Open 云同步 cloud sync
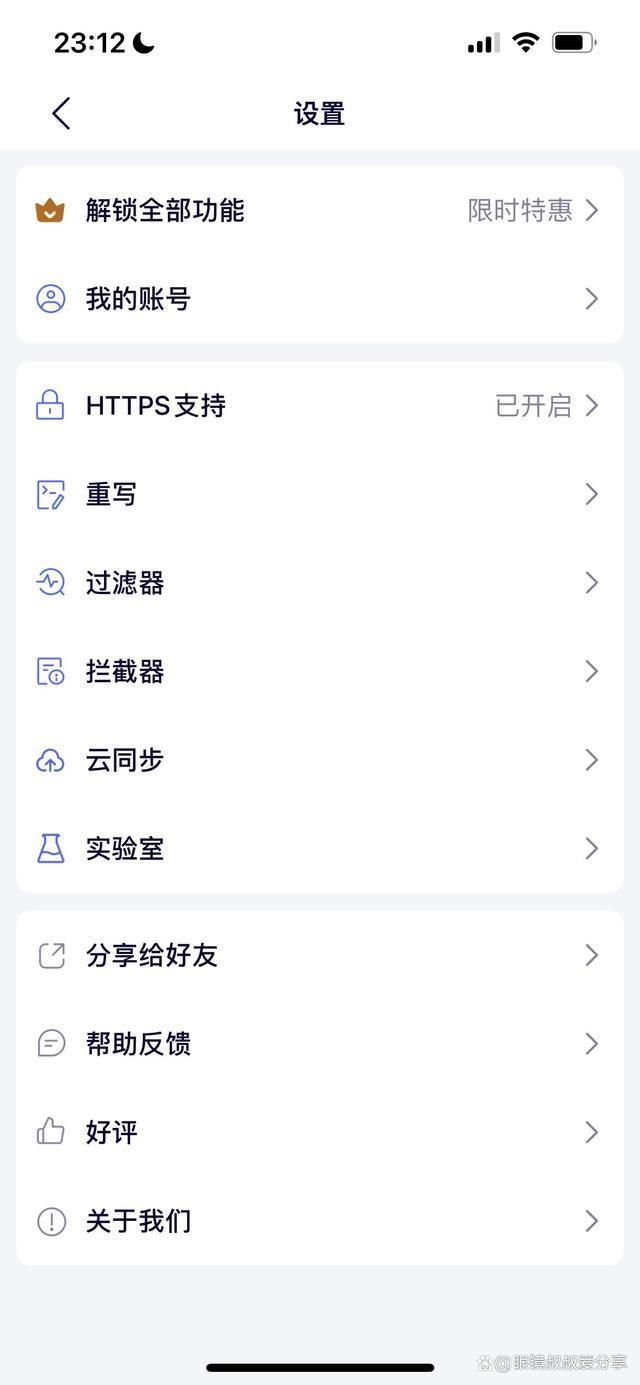This screenshot has height=1385, width=640. (320, 760)
